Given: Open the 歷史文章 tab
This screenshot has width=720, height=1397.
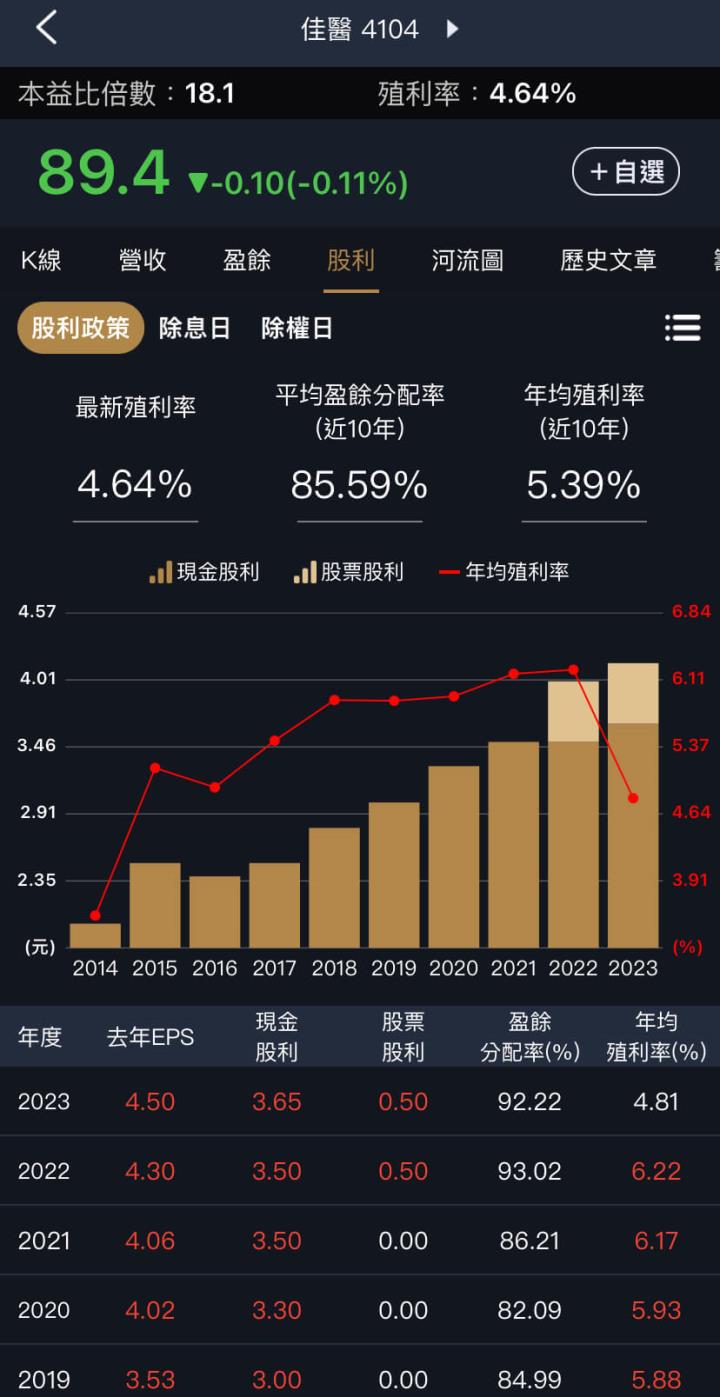Looking at the screenshot, I should (x=608, y=260).
